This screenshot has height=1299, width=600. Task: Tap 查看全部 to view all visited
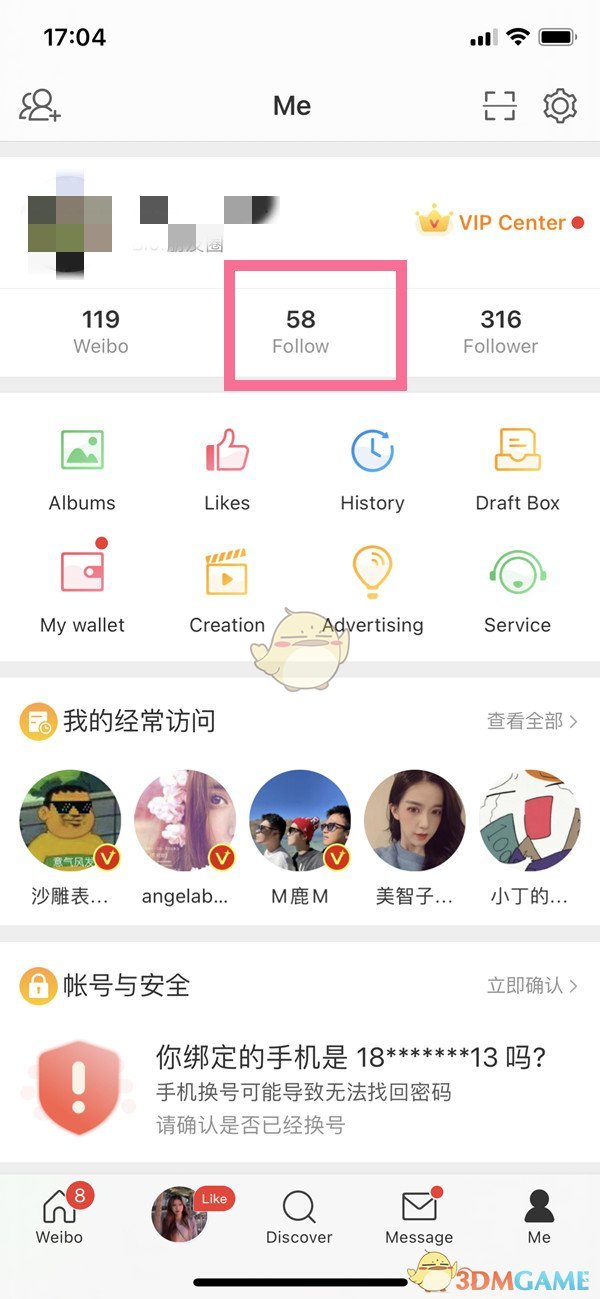point(532,721)
